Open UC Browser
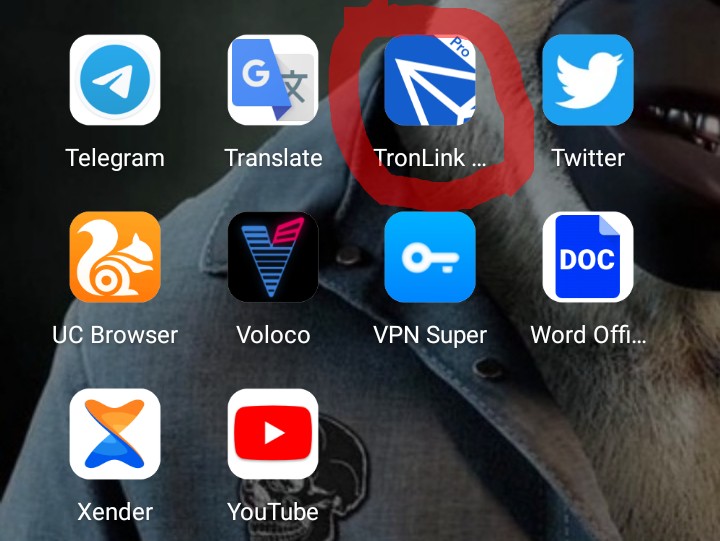This screenshot has height=541, width=720. point(115,257)
